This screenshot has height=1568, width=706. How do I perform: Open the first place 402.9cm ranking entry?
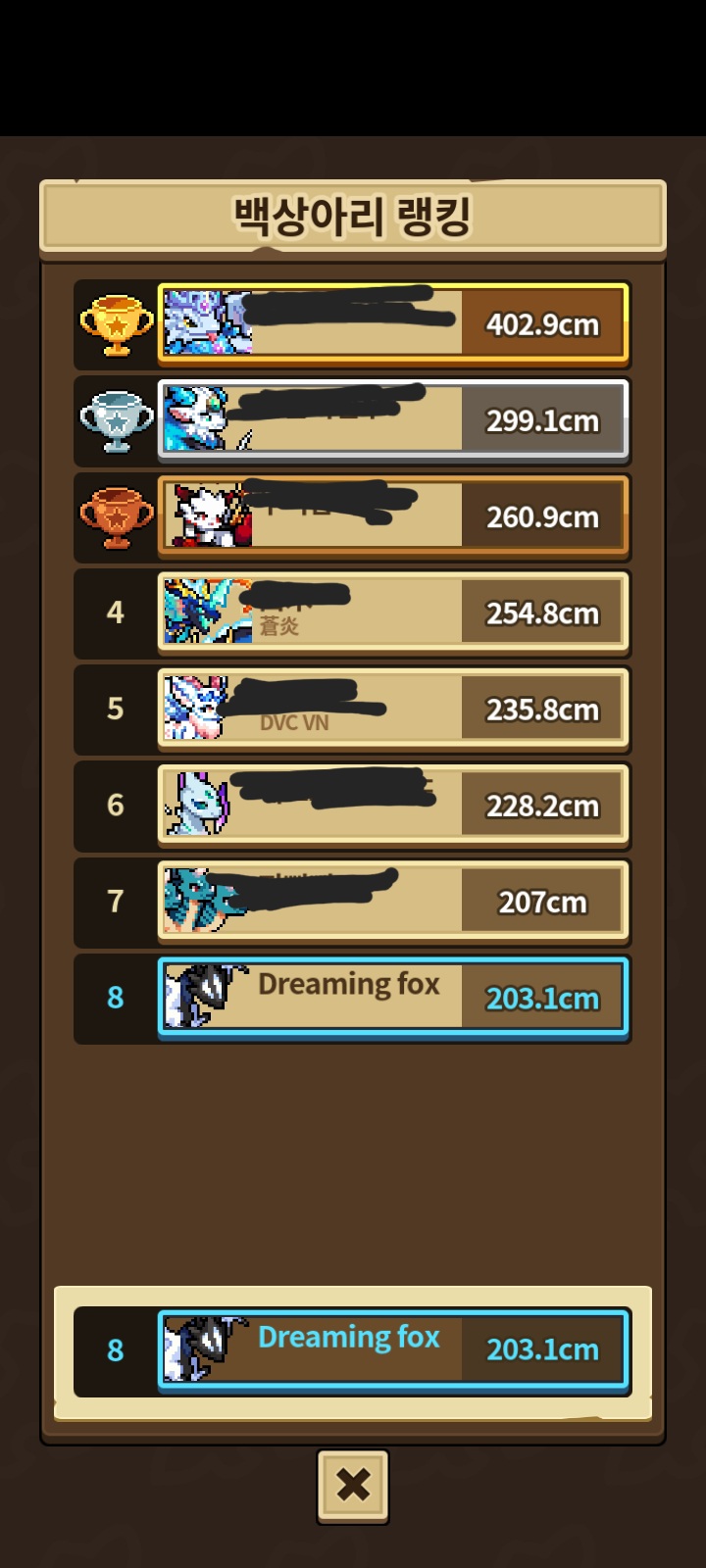pos(392,323)
